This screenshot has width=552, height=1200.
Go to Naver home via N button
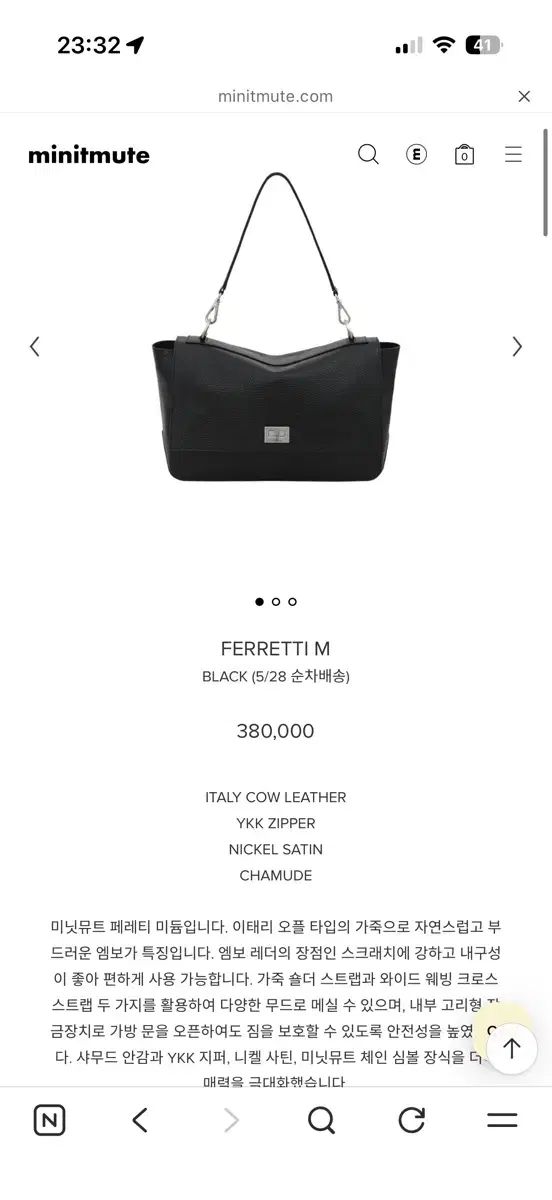click(49, 1120)
